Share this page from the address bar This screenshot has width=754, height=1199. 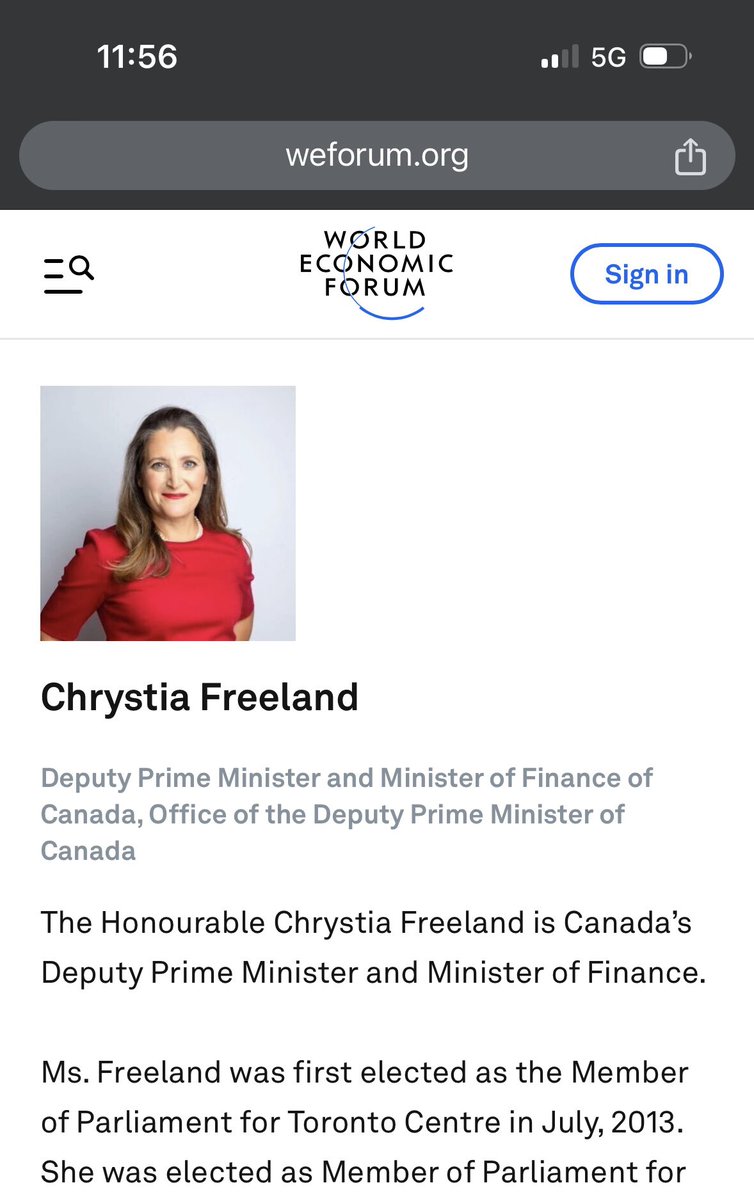click(690, 157)
